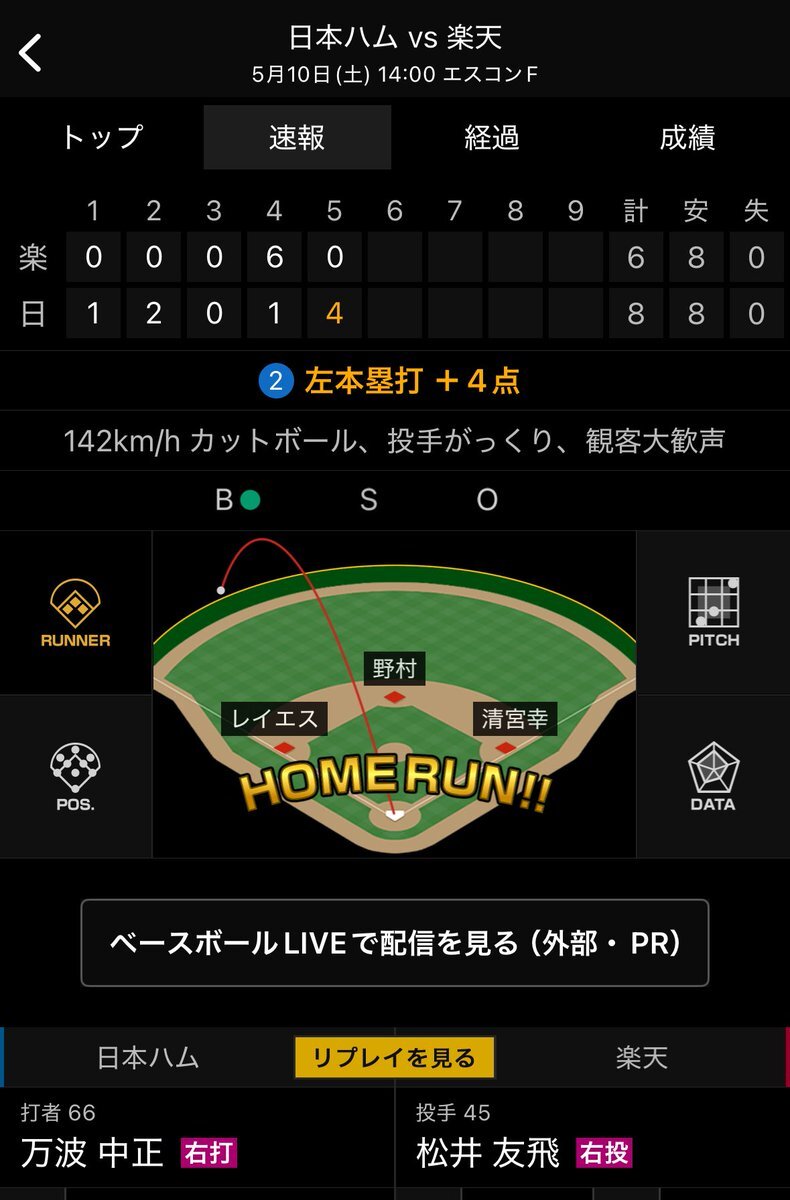Open the DATA radar chart view

pyautogui.click(x=713, y=777)
